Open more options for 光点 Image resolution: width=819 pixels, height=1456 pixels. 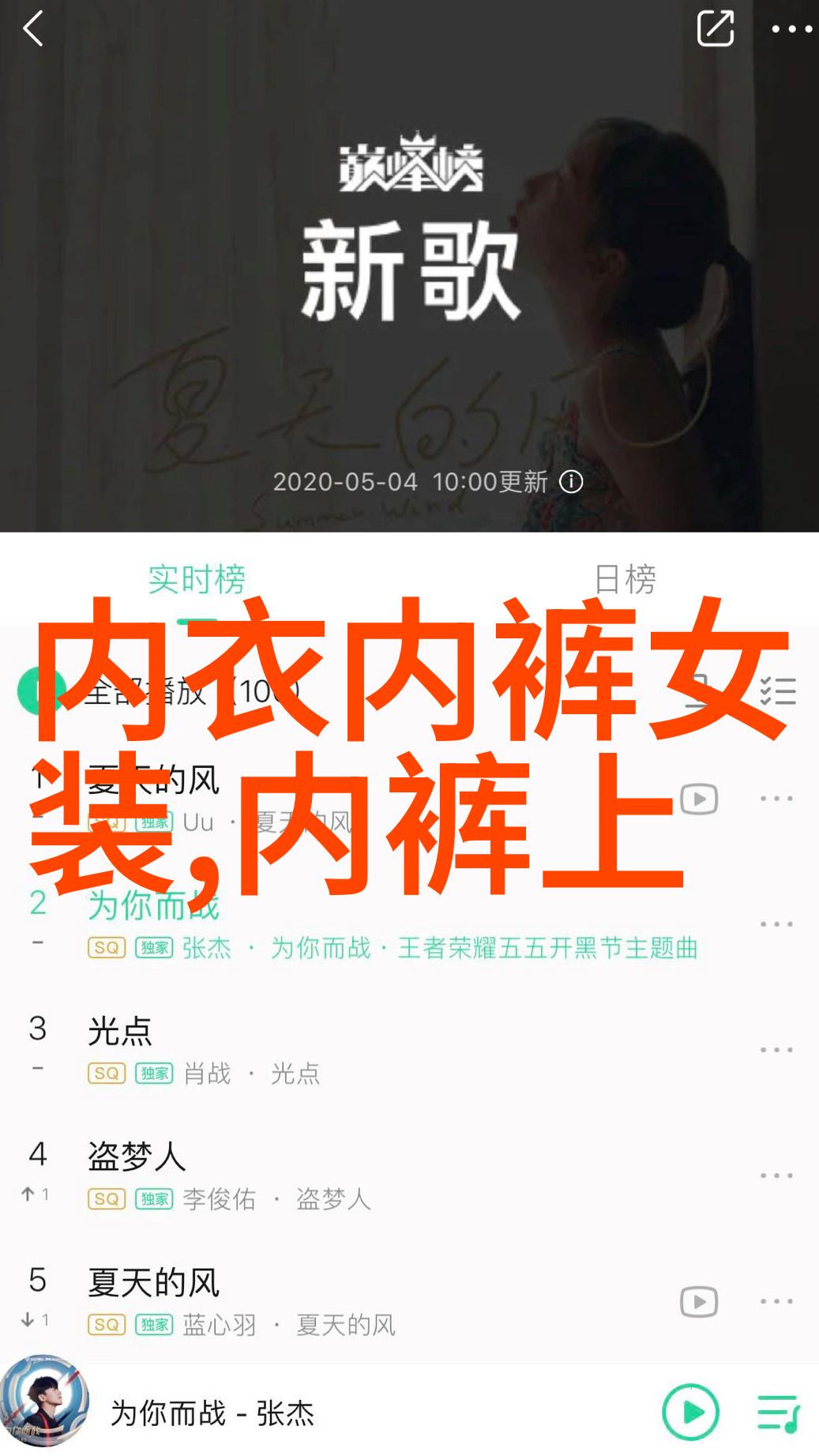(x=776, y=1050)
